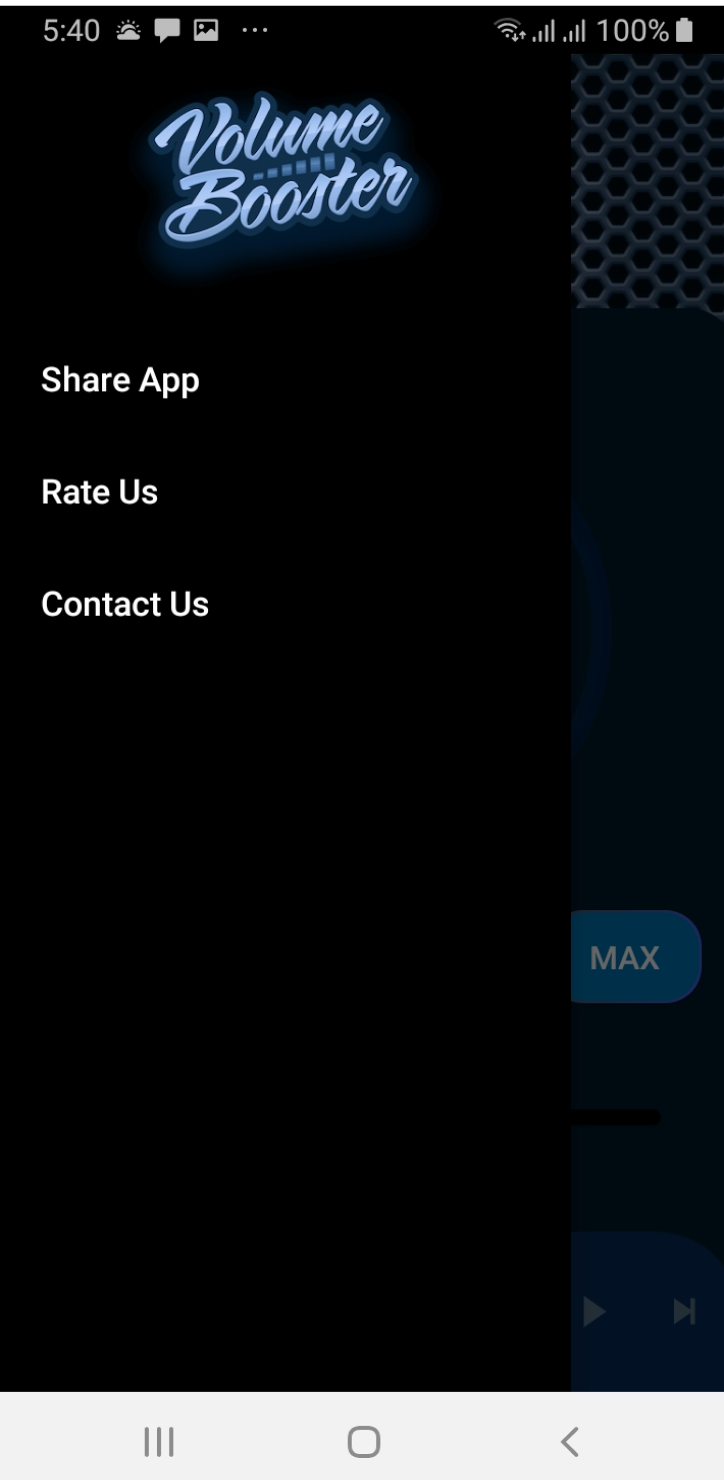This screenshot has width=724, height=1480.
Task: Open the Share App option
Action: [120, 380]
